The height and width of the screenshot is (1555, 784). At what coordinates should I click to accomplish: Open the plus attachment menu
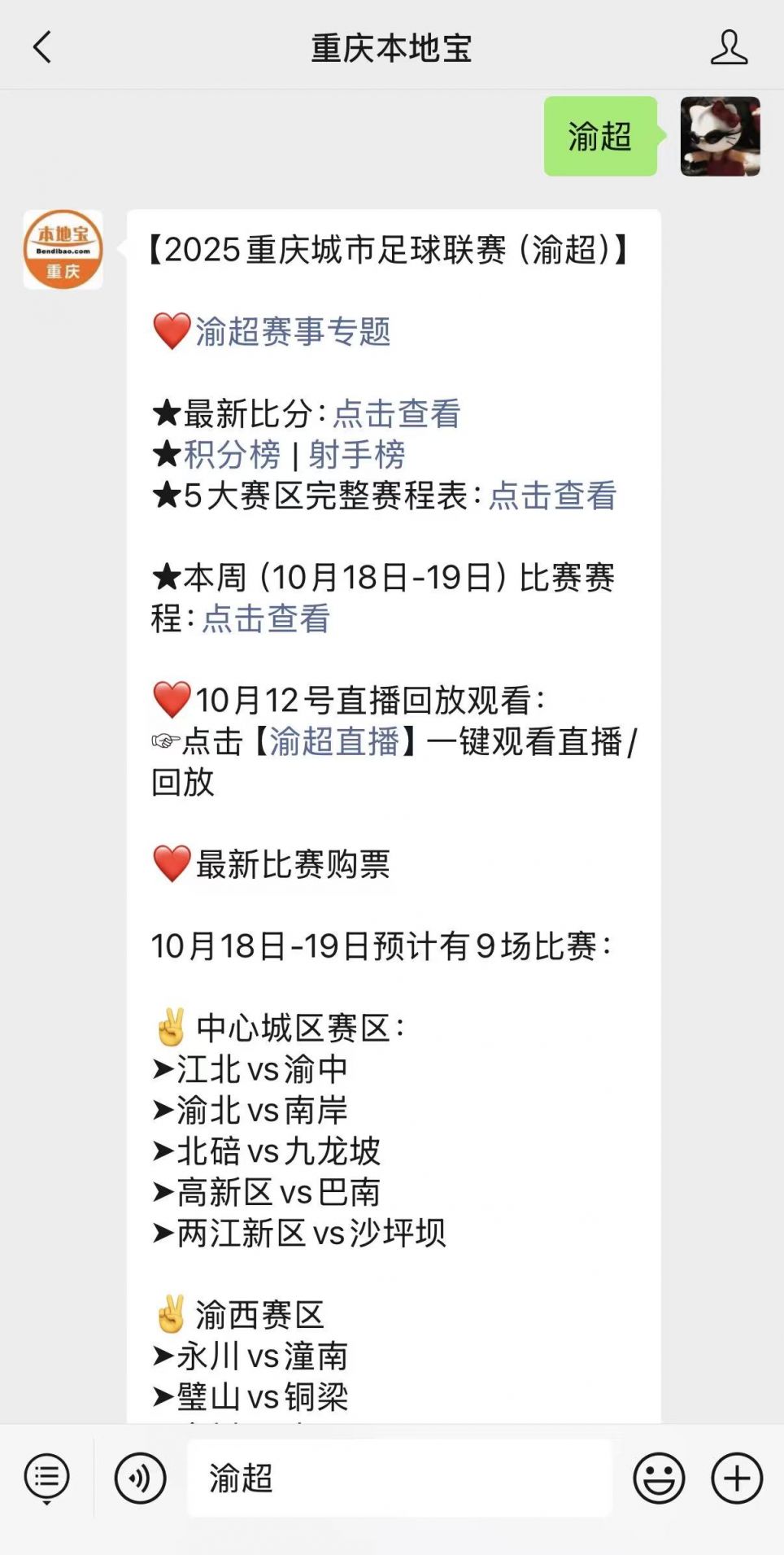(x=734, y=1479)
